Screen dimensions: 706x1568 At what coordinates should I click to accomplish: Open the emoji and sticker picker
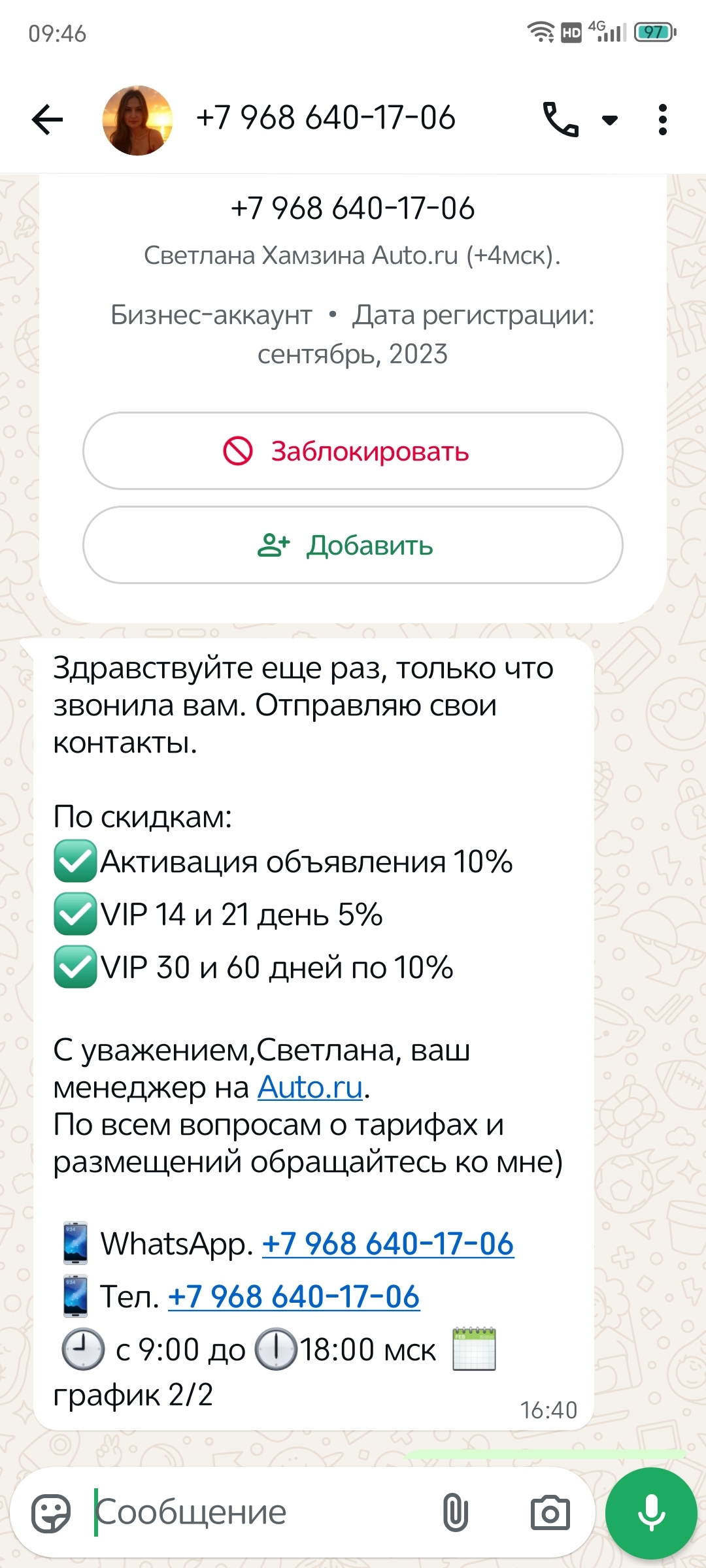point(51,1513)
